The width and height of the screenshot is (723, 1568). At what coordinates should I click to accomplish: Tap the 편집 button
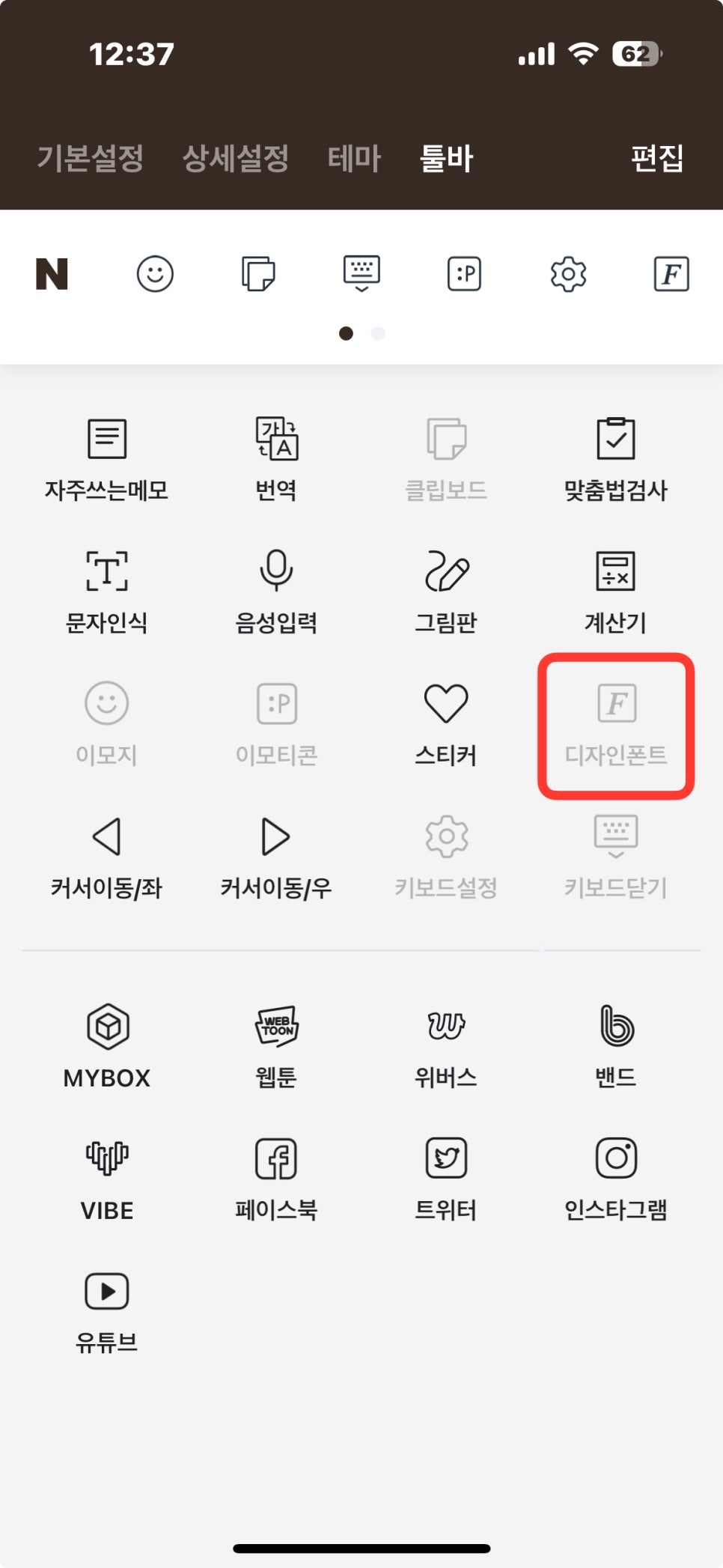[x=656, y=158]
